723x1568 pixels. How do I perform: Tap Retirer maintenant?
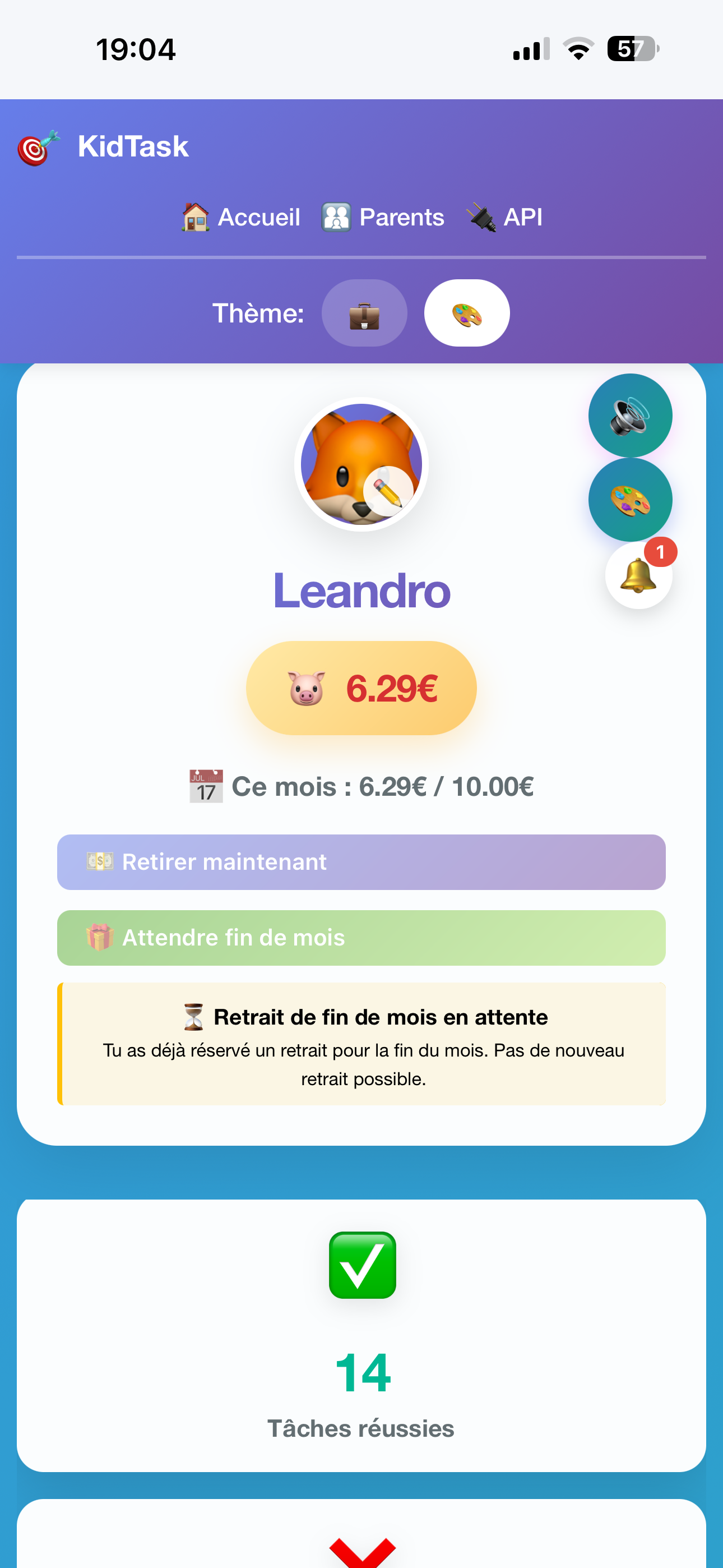(x=361, y=862)
